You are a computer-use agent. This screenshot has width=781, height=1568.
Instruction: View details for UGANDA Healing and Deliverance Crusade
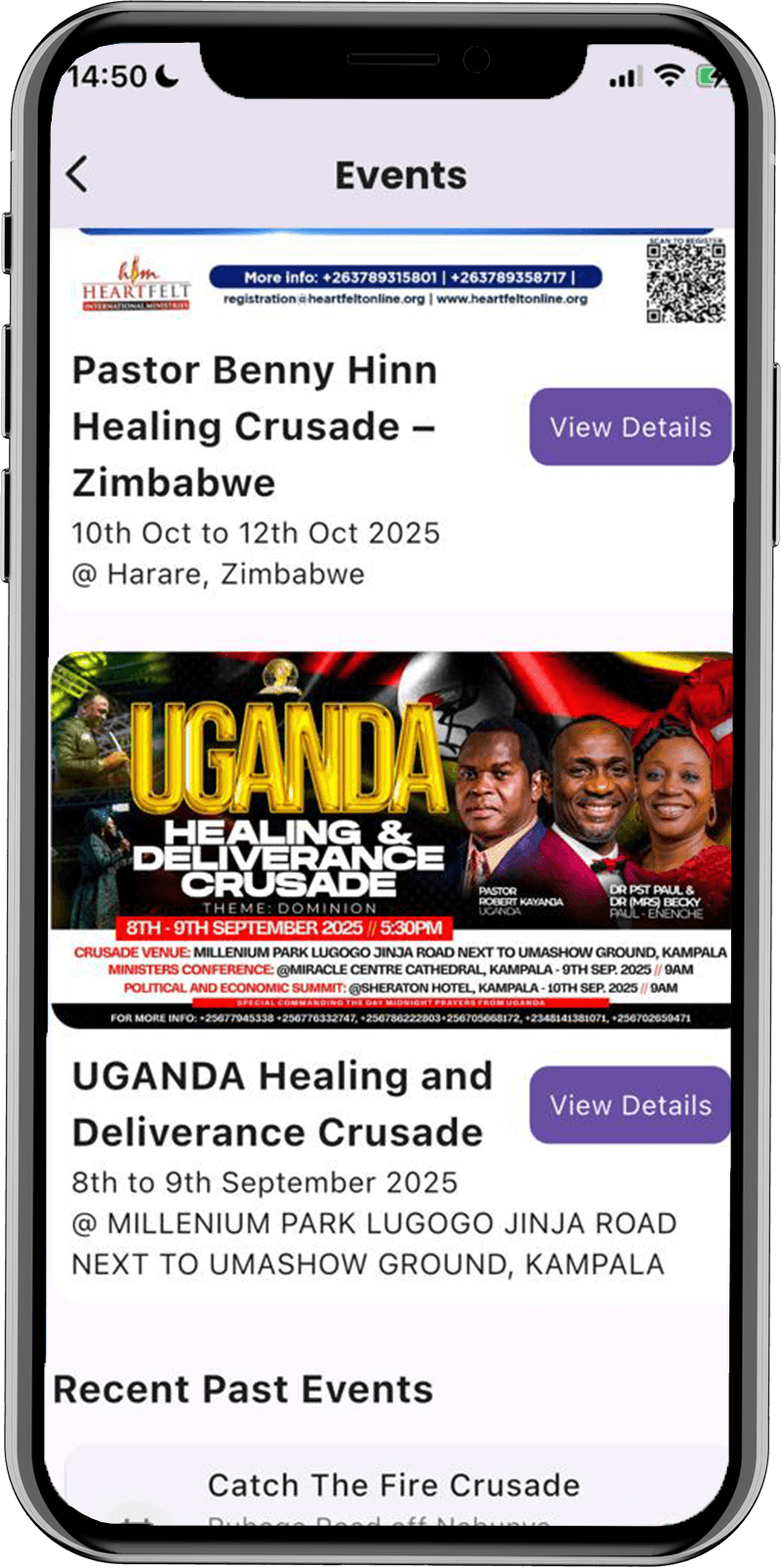pos(630,1104)
